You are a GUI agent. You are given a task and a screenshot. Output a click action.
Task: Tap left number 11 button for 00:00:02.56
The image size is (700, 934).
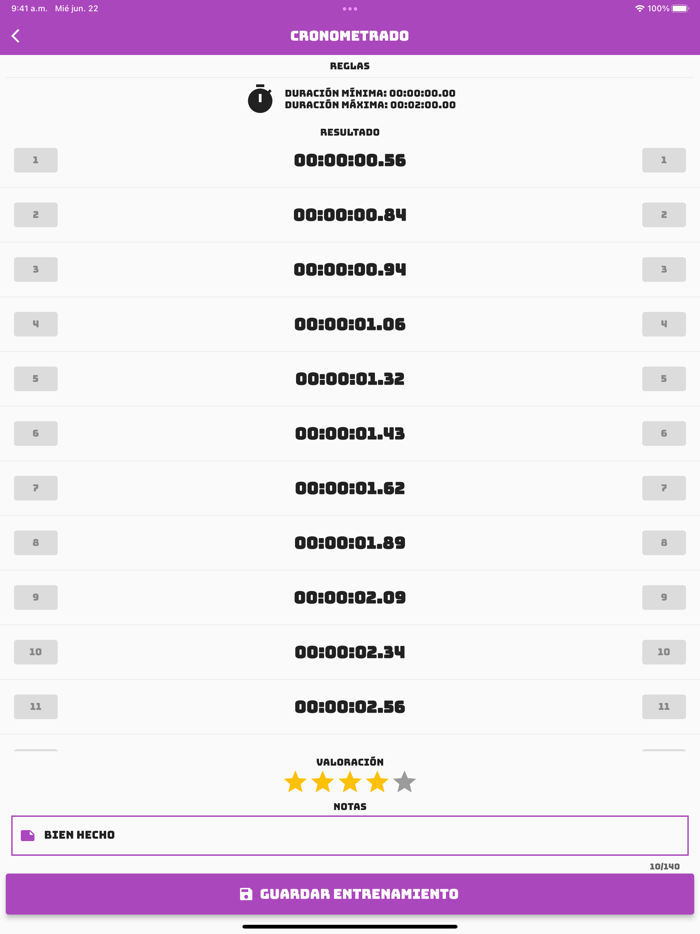coord(36,707)
